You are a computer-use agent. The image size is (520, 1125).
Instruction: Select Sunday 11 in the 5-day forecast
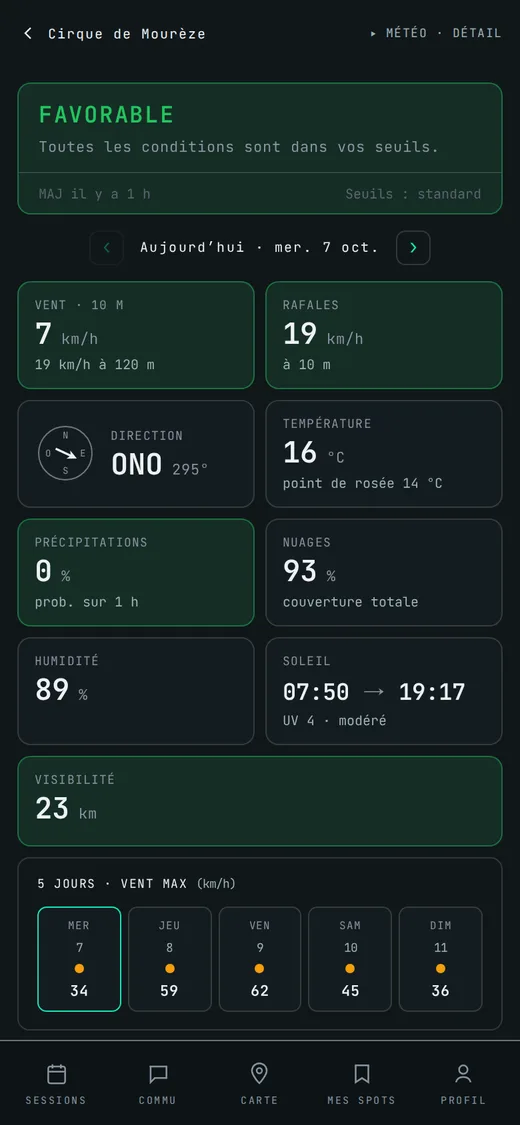[x=440, y=959]
